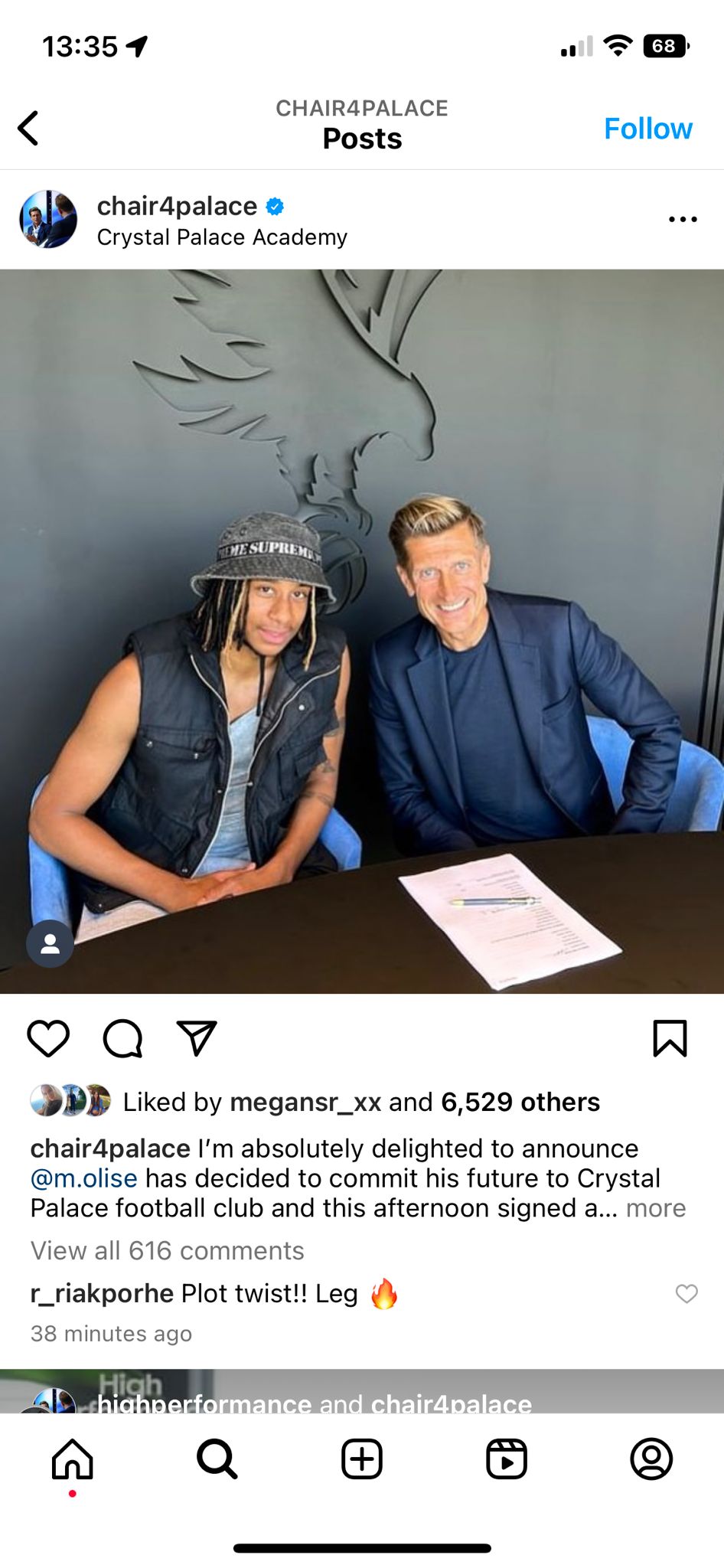724x1568 pixels.
Task: Like r_riakporhe's comment
Action: point(686,1294)
